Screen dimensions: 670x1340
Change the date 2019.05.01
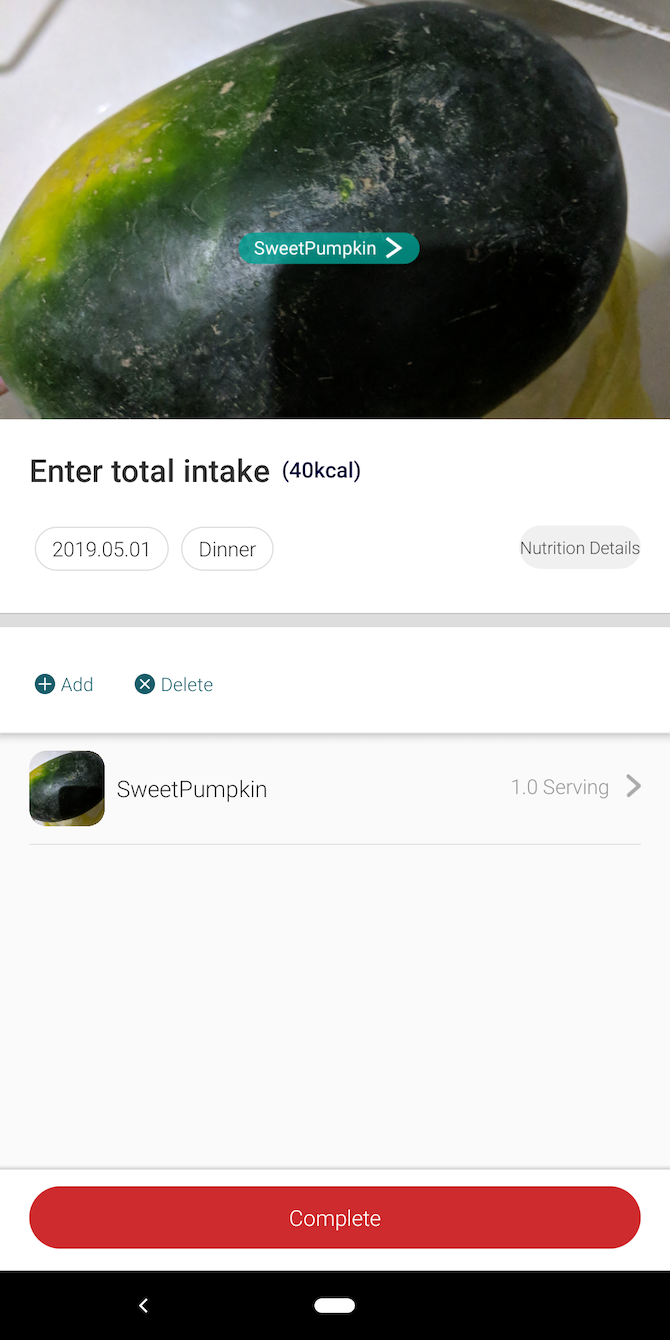click(101, 549)
